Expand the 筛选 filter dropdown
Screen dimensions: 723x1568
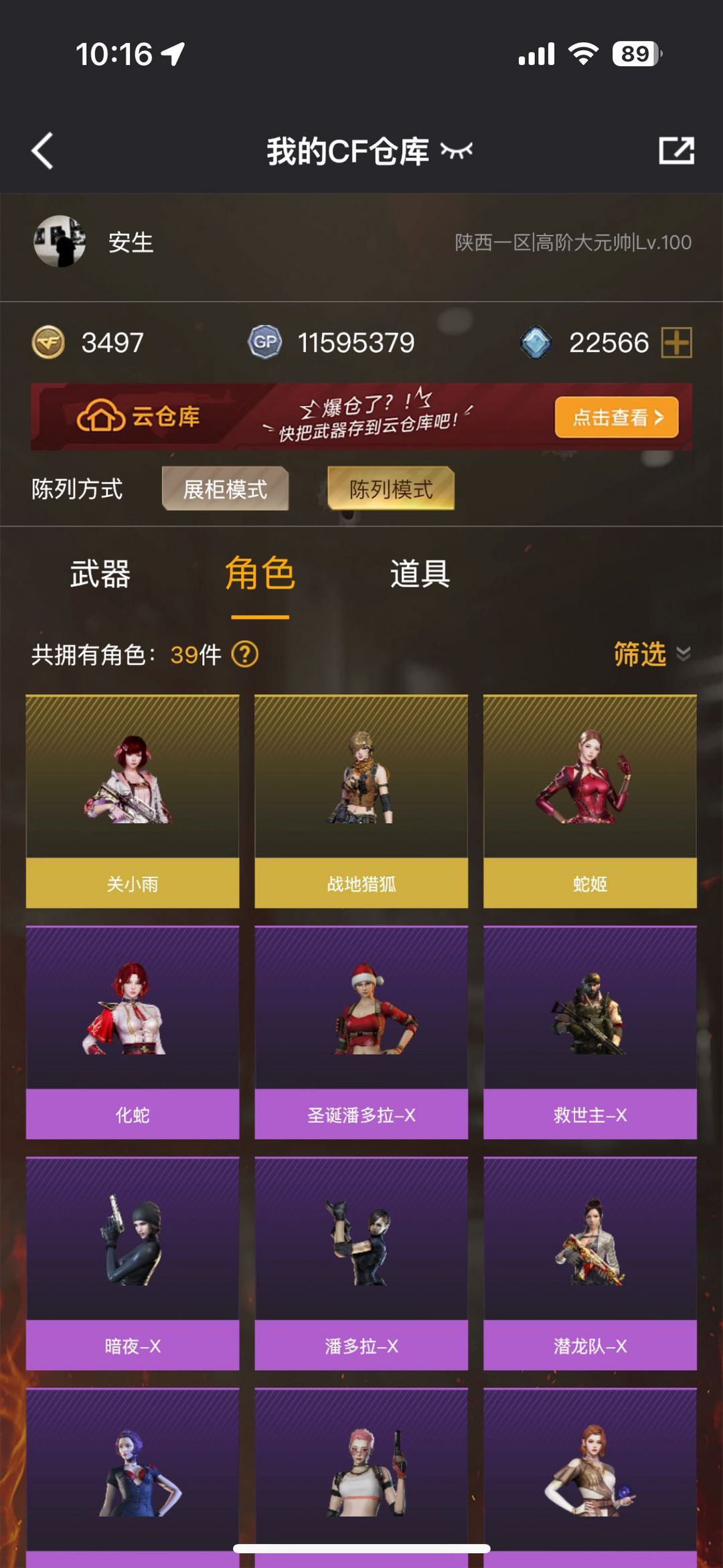coord(652,654)
